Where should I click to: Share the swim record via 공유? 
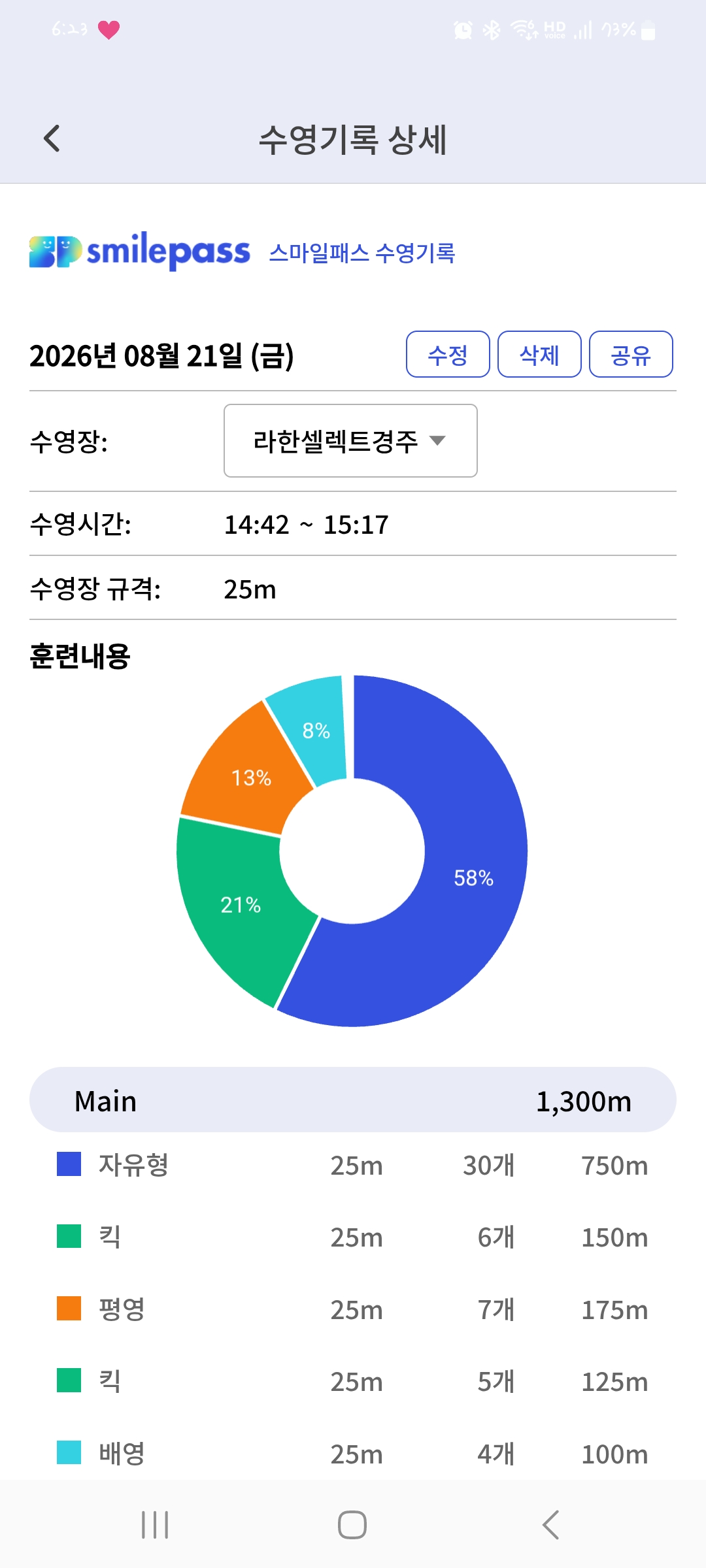click(x=631, y=354)
